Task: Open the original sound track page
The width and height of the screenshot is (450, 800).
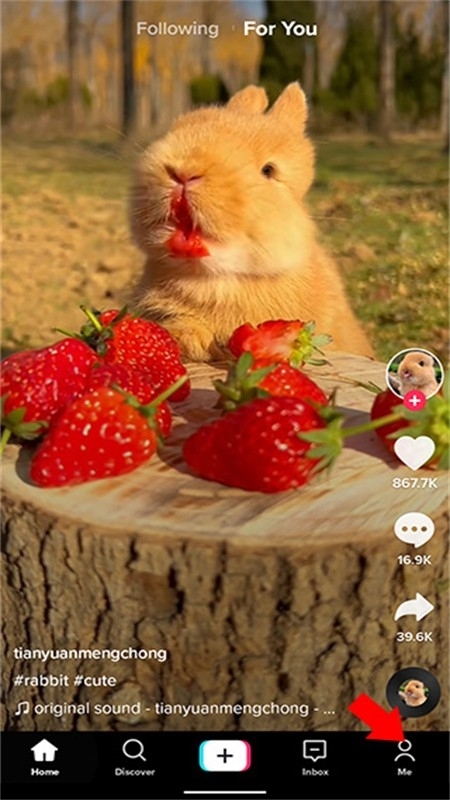Action: [175, 709]
